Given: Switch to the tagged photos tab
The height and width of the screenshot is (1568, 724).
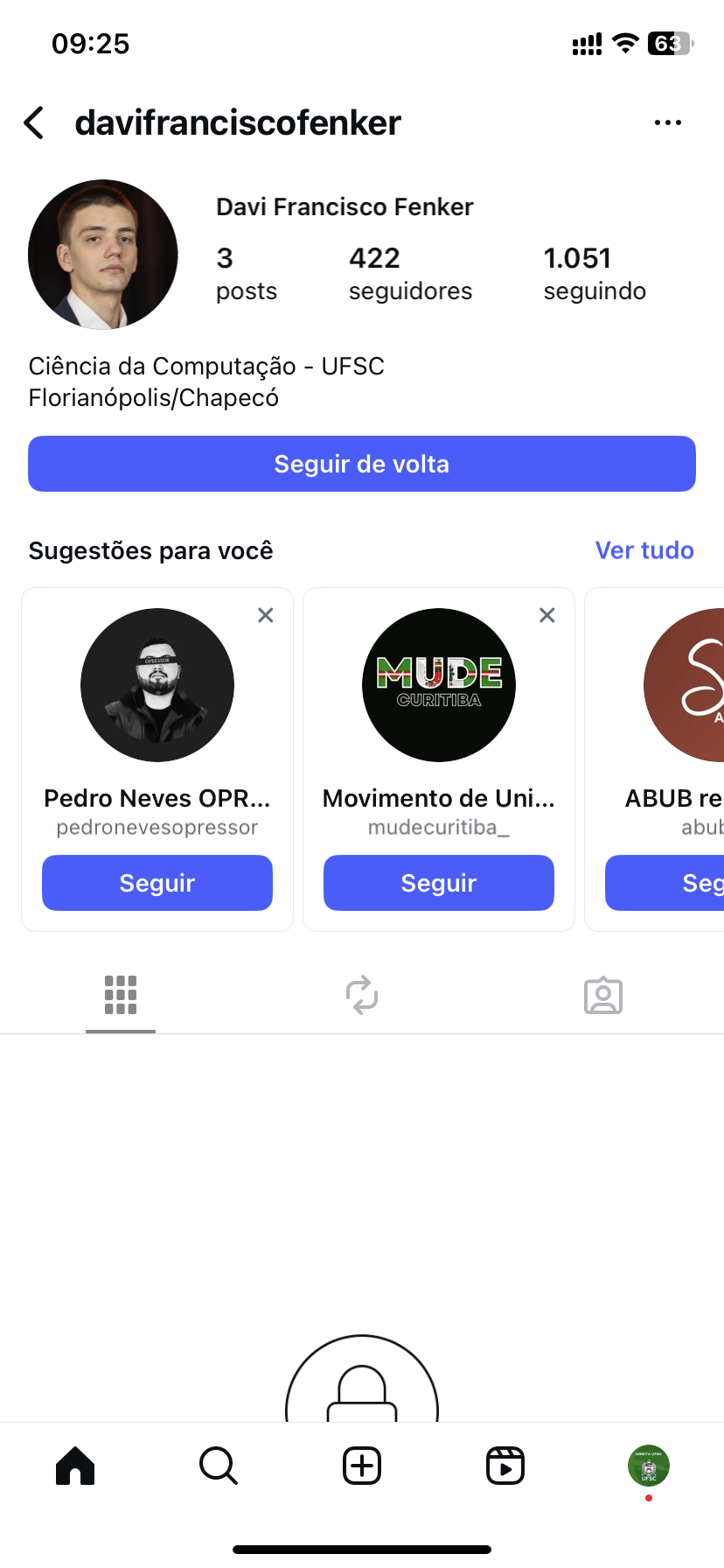Looking at the screenshot, I should (x=603, y=996).
